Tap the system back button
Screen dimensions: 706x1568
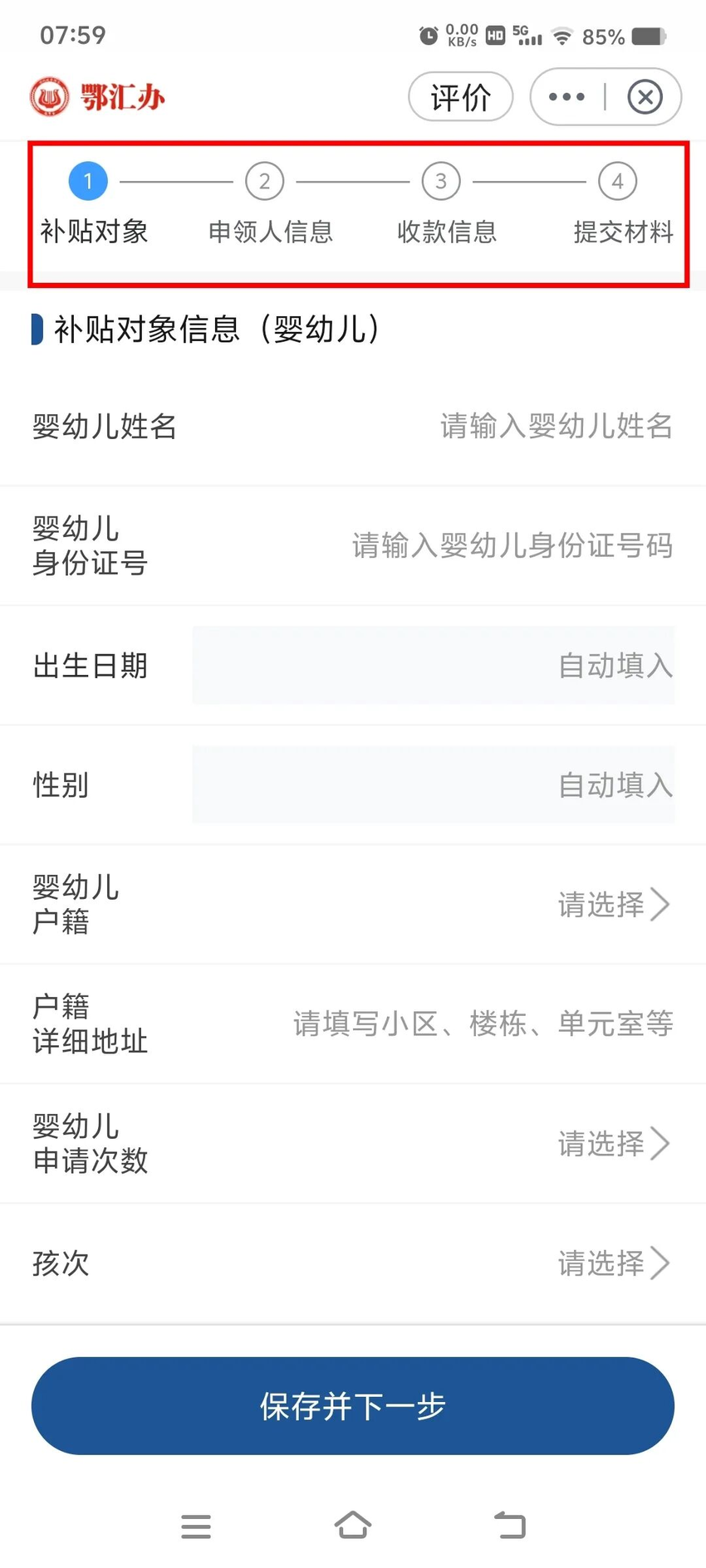[510, 1526]
